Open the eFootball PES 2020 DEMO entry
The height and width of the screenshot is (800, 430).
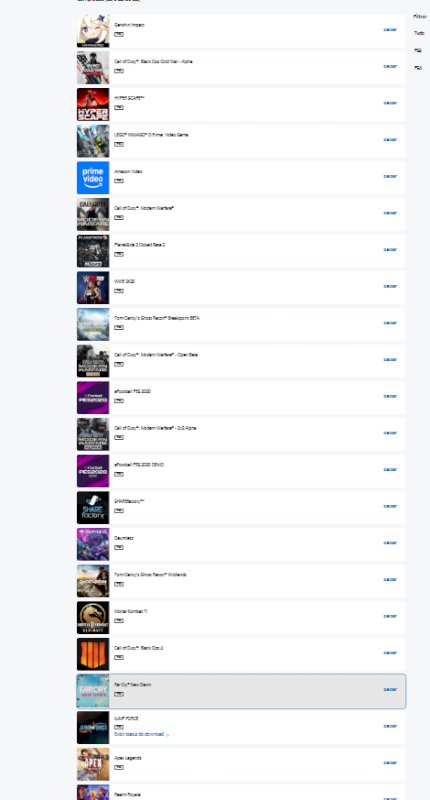pos(241,471)
